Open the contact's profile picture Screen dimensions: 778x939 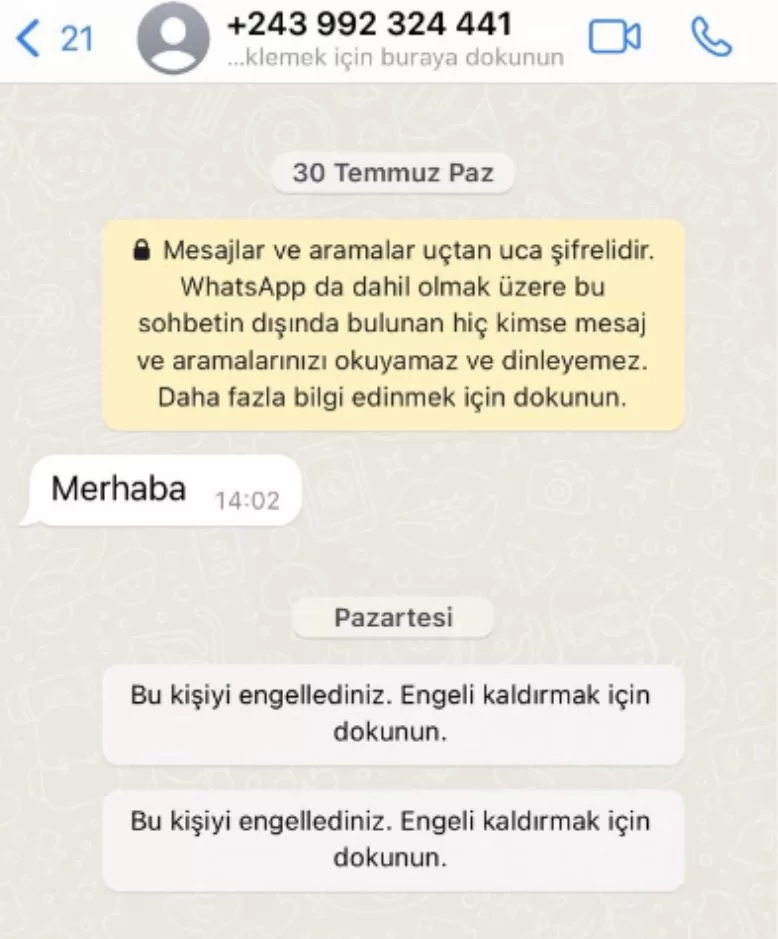[x=173, y=38]
